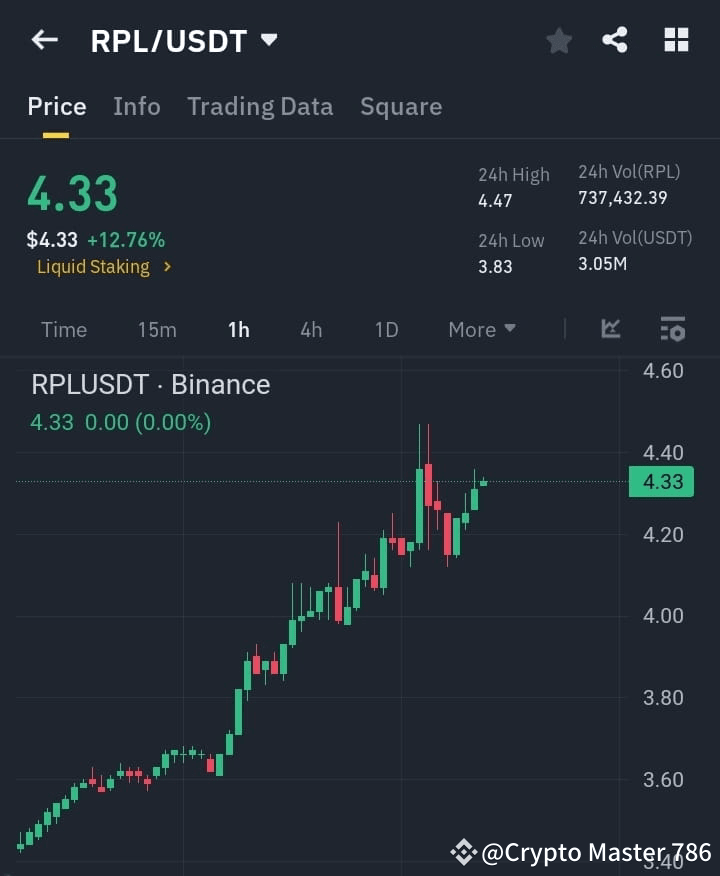
Task: Tap the star to favorite RPL/USDT
Action: pos(558,40)
